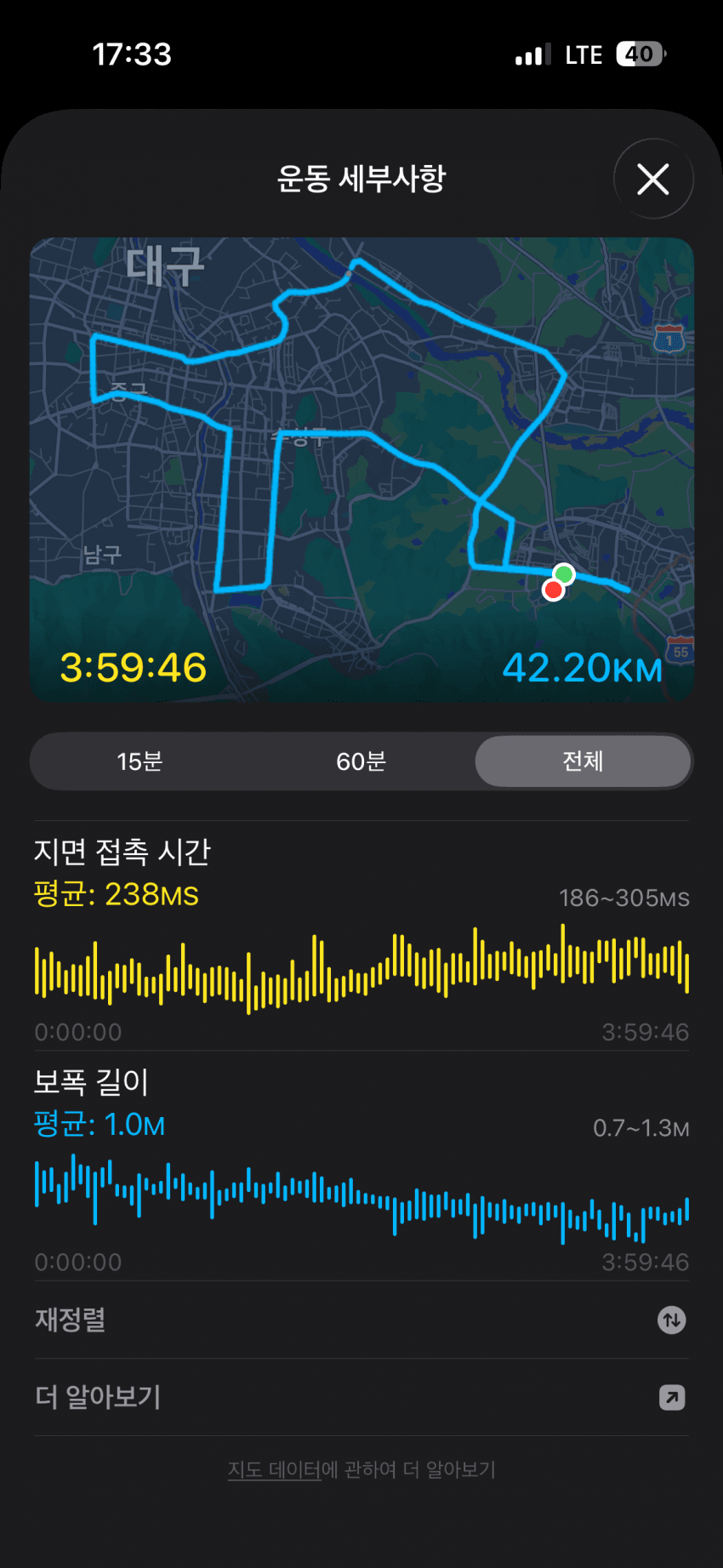Switch to the 60분 segment
This screenshot has height=1568, width=723.
[x=361, y=761]
